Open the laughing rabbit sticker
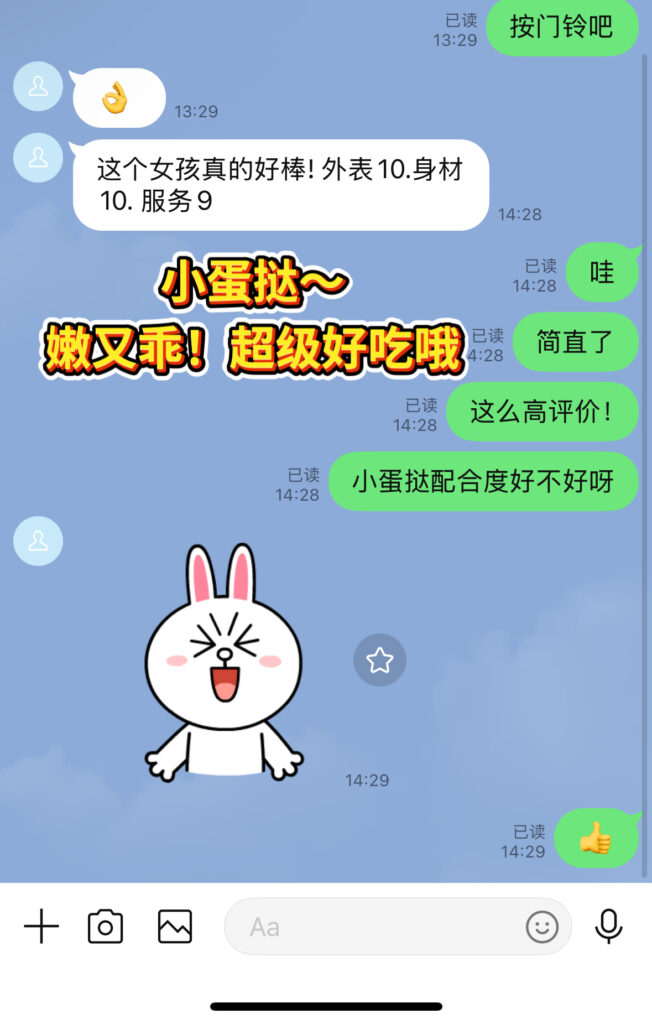Image resolution: width=652 pixels, height=1024 pixels. pos(222,662)
